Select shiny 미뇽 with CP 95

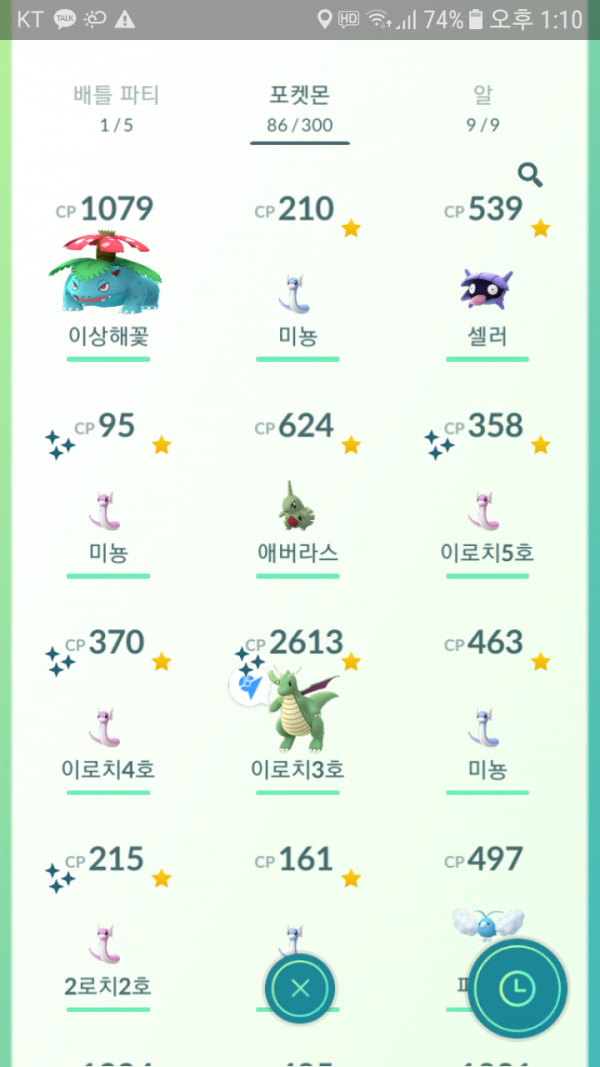coord(108,495)
